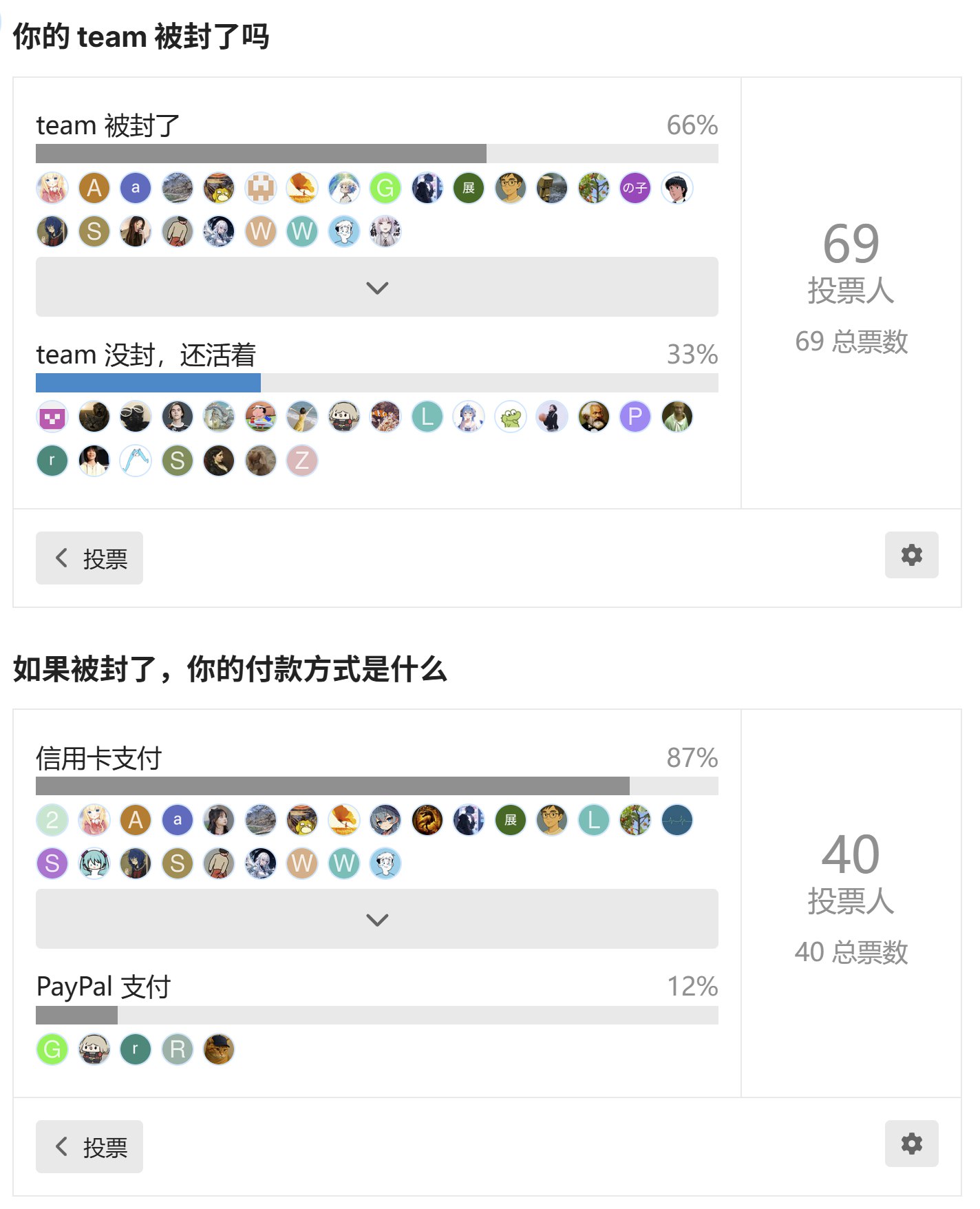Return to 投票 in the payment method poll
The image size is (980, 1209).
(89, 1146)
